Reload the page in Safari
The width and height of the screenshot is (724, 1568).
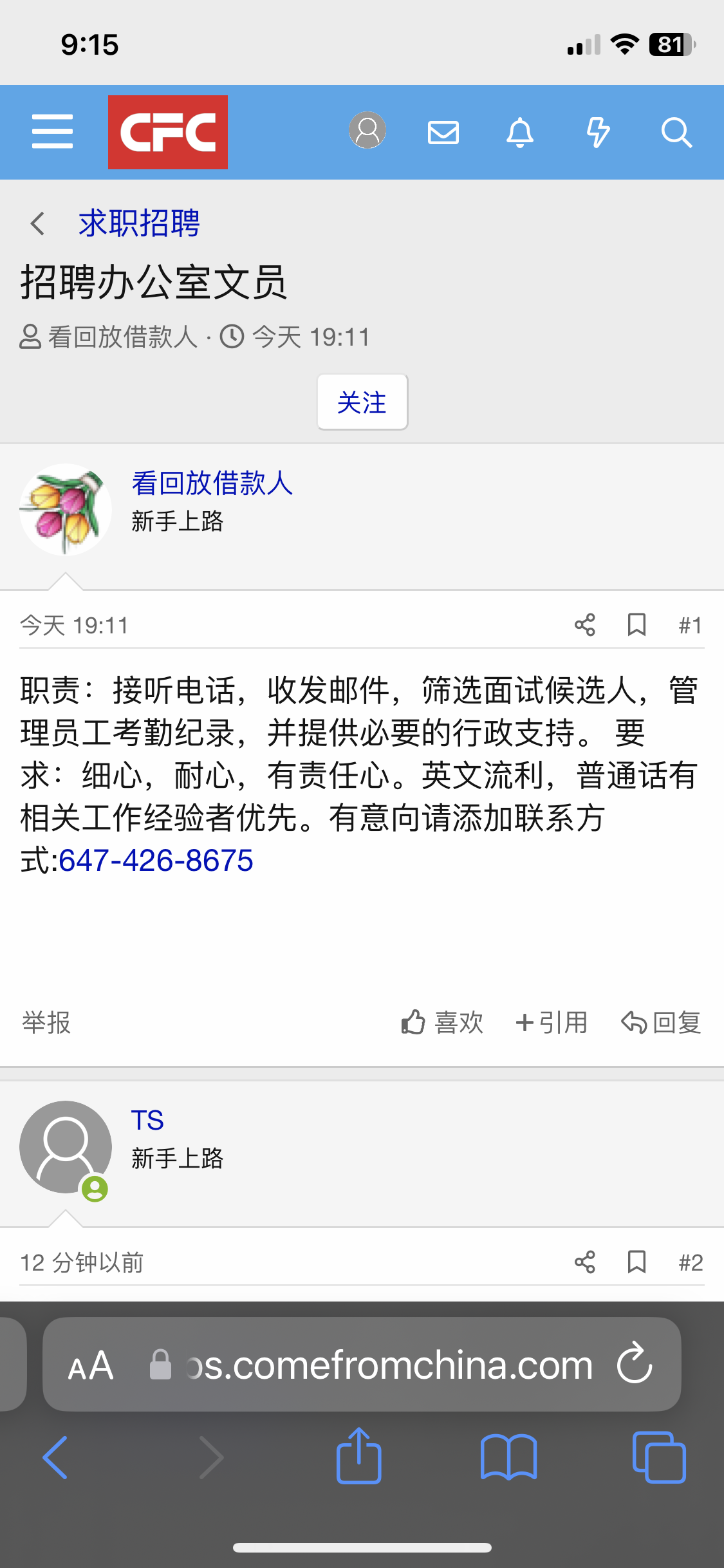(x=635, y=1363)
